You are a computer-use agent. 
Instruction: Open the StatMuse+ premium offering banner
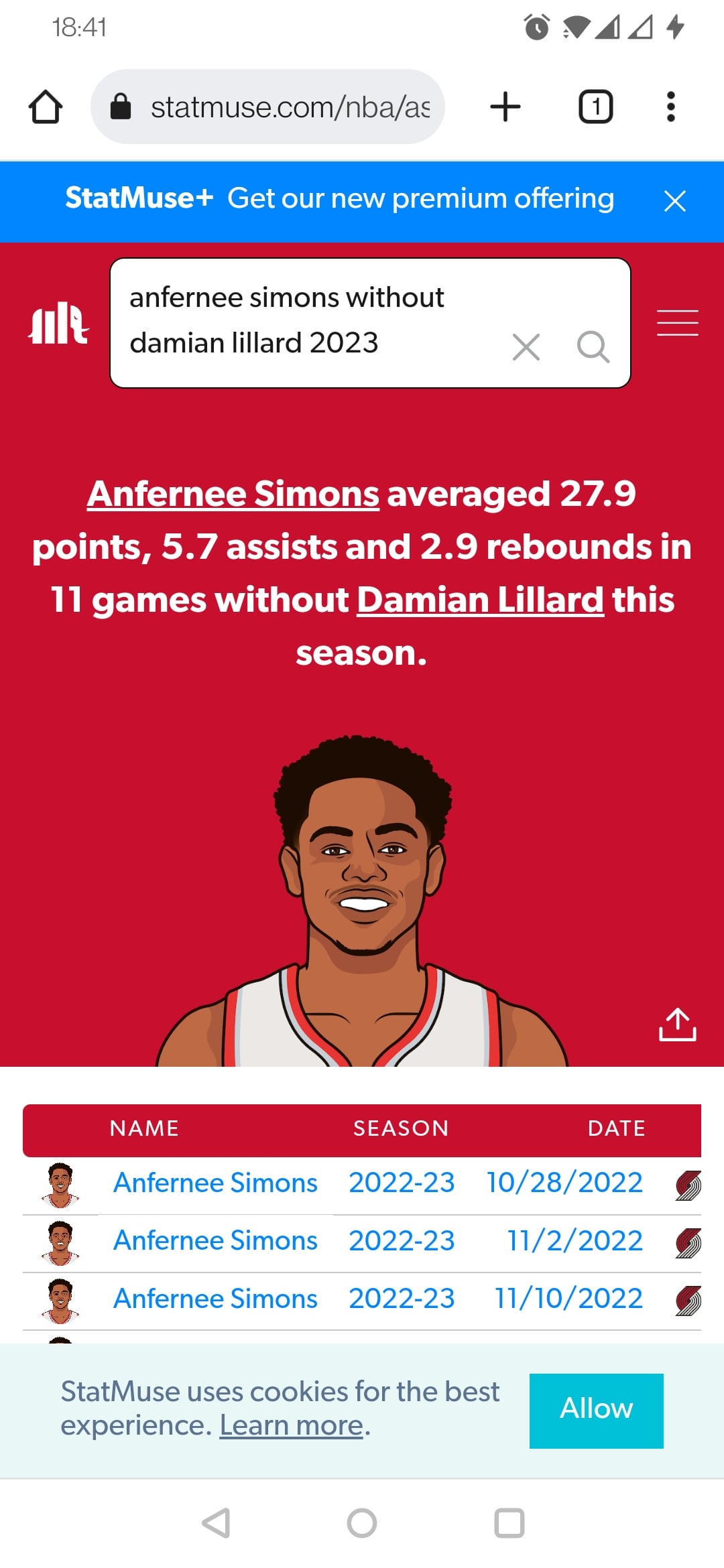click(339, 199)
